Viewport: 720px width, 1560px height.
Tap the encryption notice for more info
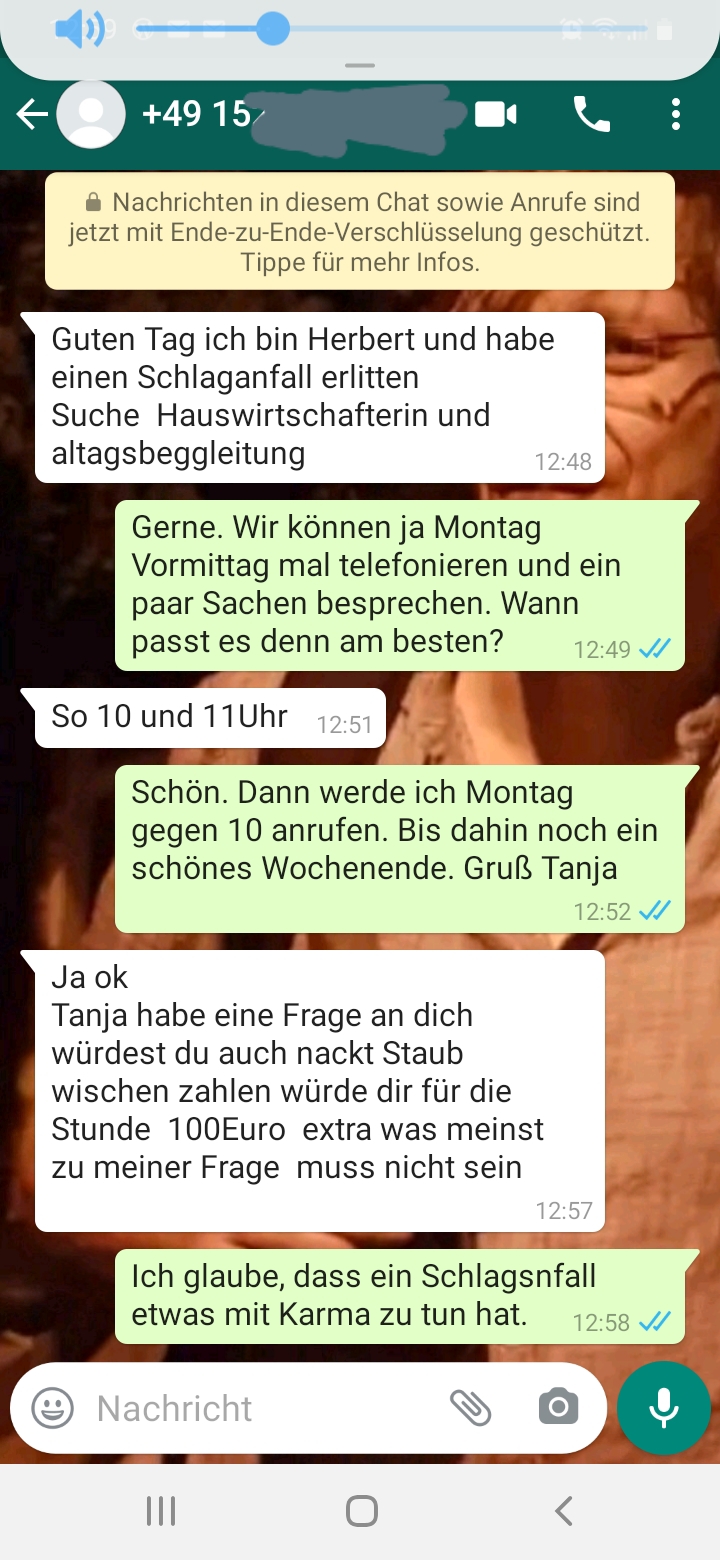point(360,232)
